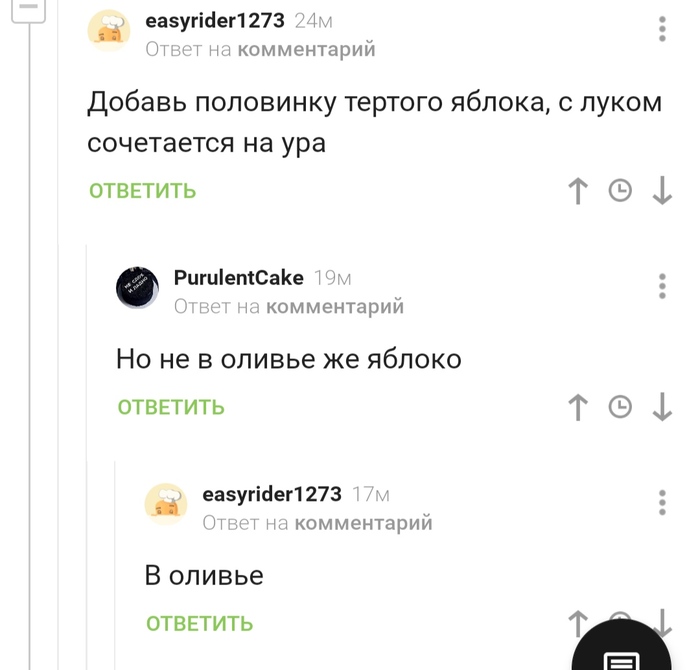This screenshot has height=670, width=700.
Task: Open easyrider1273's profile from the top comment
Action: tap(214, 21)
